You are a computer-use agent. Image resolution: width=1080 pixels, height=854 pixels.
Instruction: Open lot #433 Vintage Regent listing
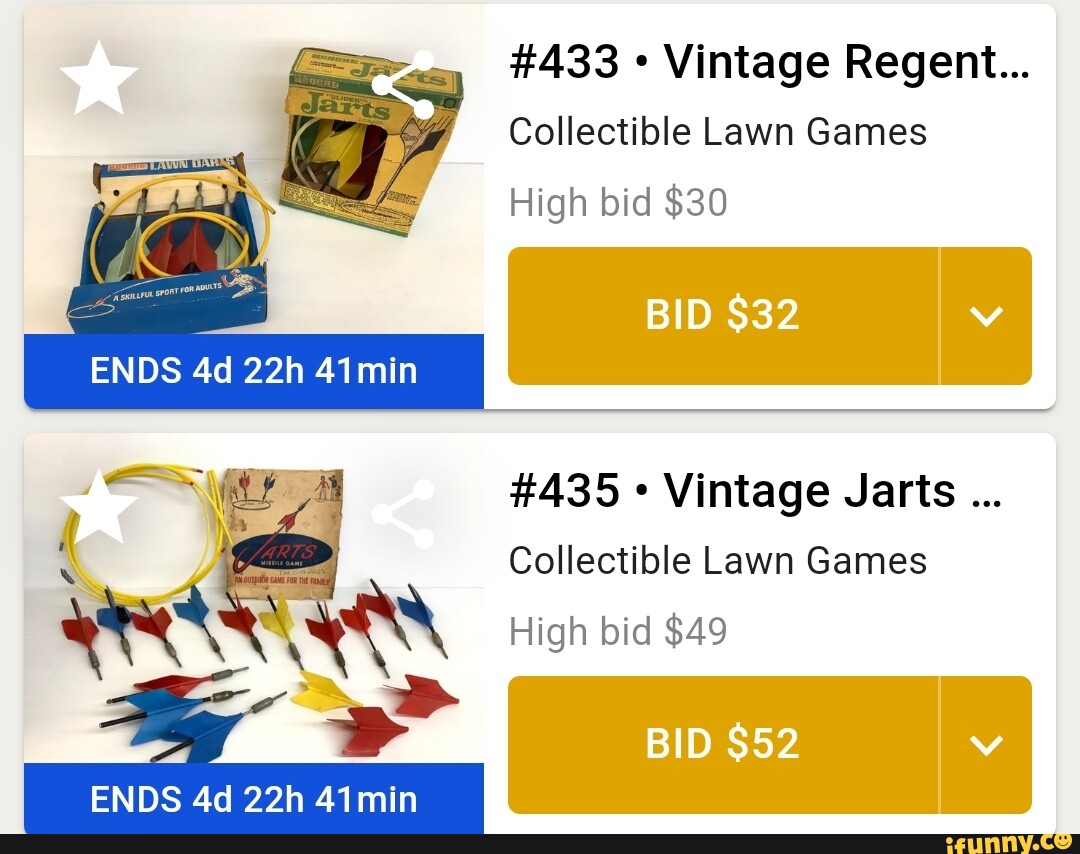coord(768,63)
